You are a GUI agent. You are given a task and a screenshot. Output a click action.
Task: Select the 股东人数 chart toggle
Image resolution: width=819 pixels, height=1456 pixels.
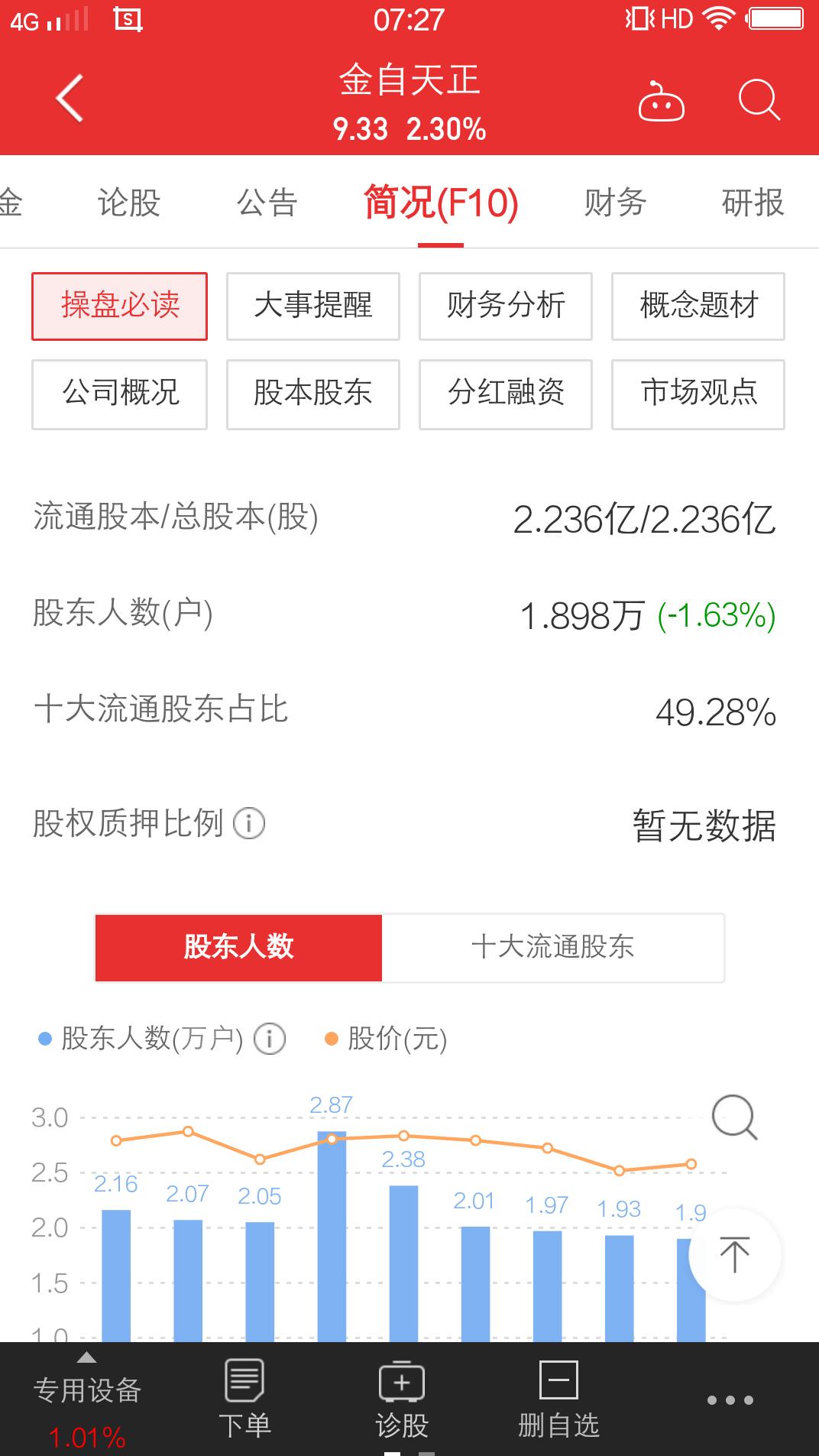tap(238, 948)
